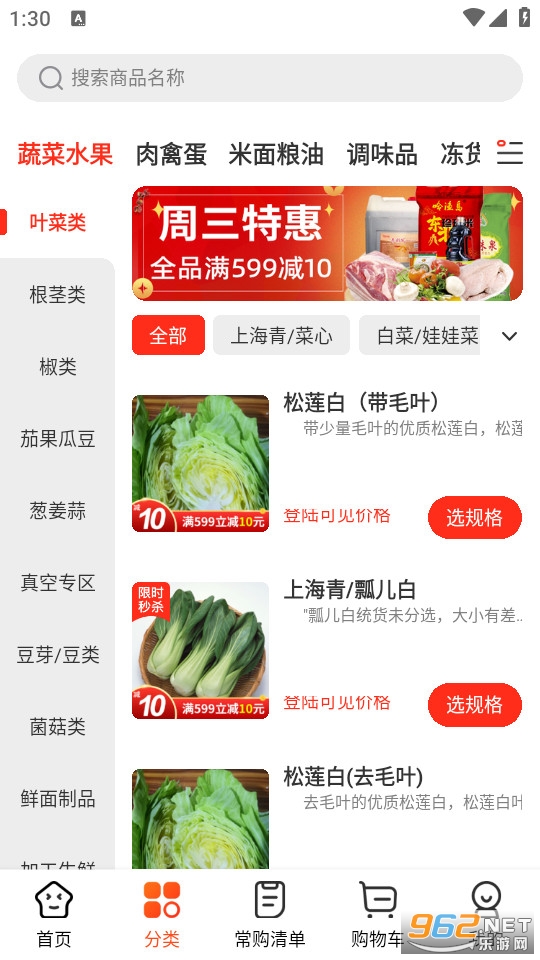The image size is (540, 960).
Task: Open the 菌菇类 side category
Action: pyautogui.click(x=58, y=727)
